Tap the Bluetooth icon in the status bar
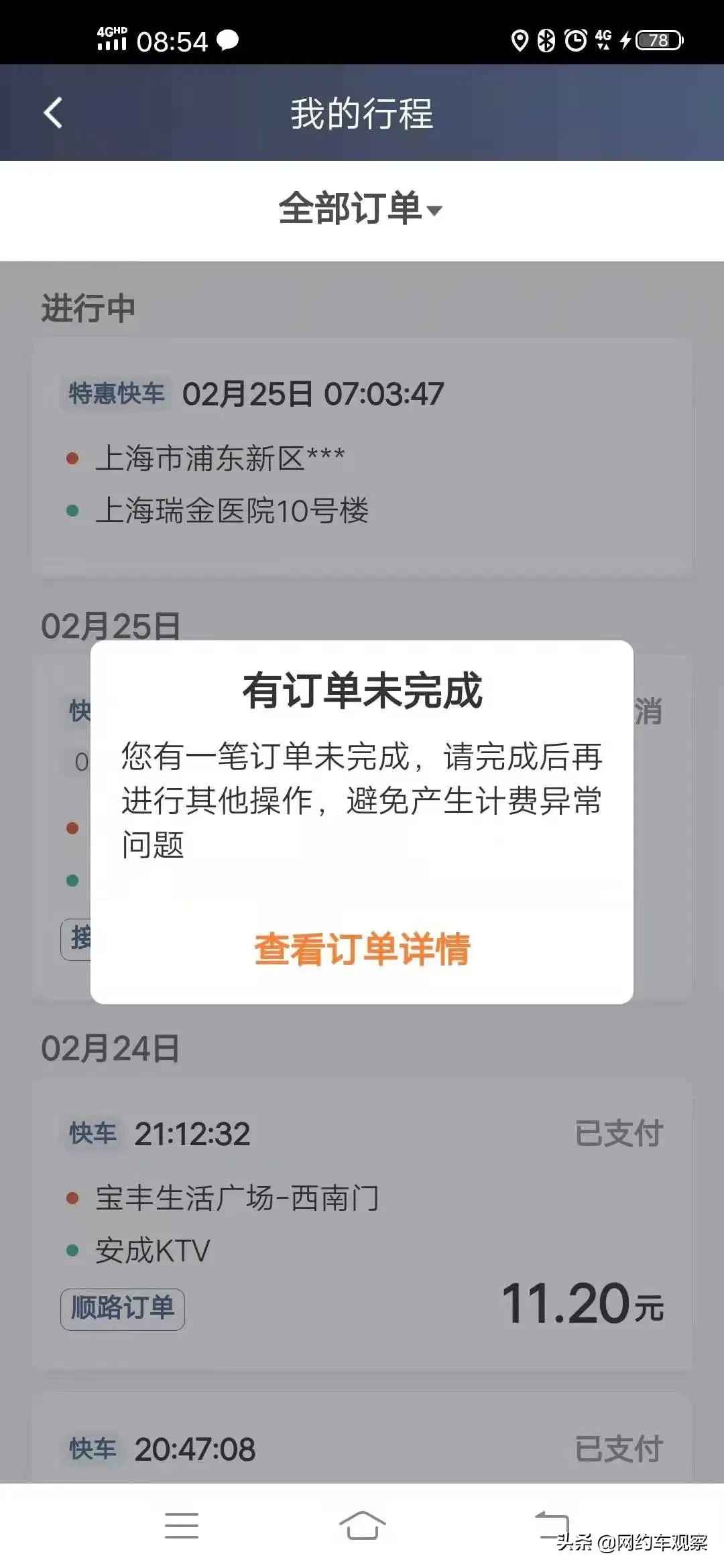Viewport: 724px width, 1568px height. 546,40
